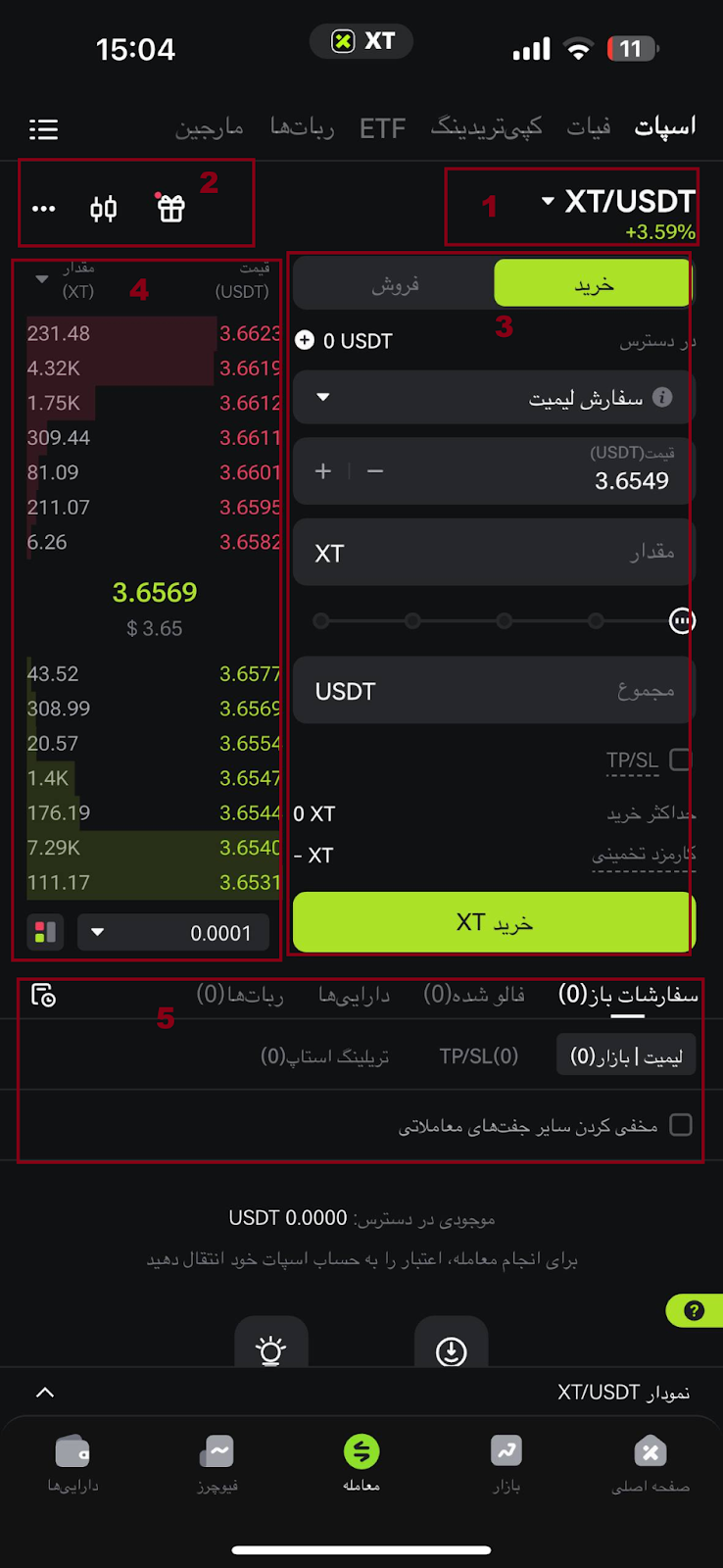723x1568 pixels.
Task: Switch to the فیات tab
Action: [589, 127]
